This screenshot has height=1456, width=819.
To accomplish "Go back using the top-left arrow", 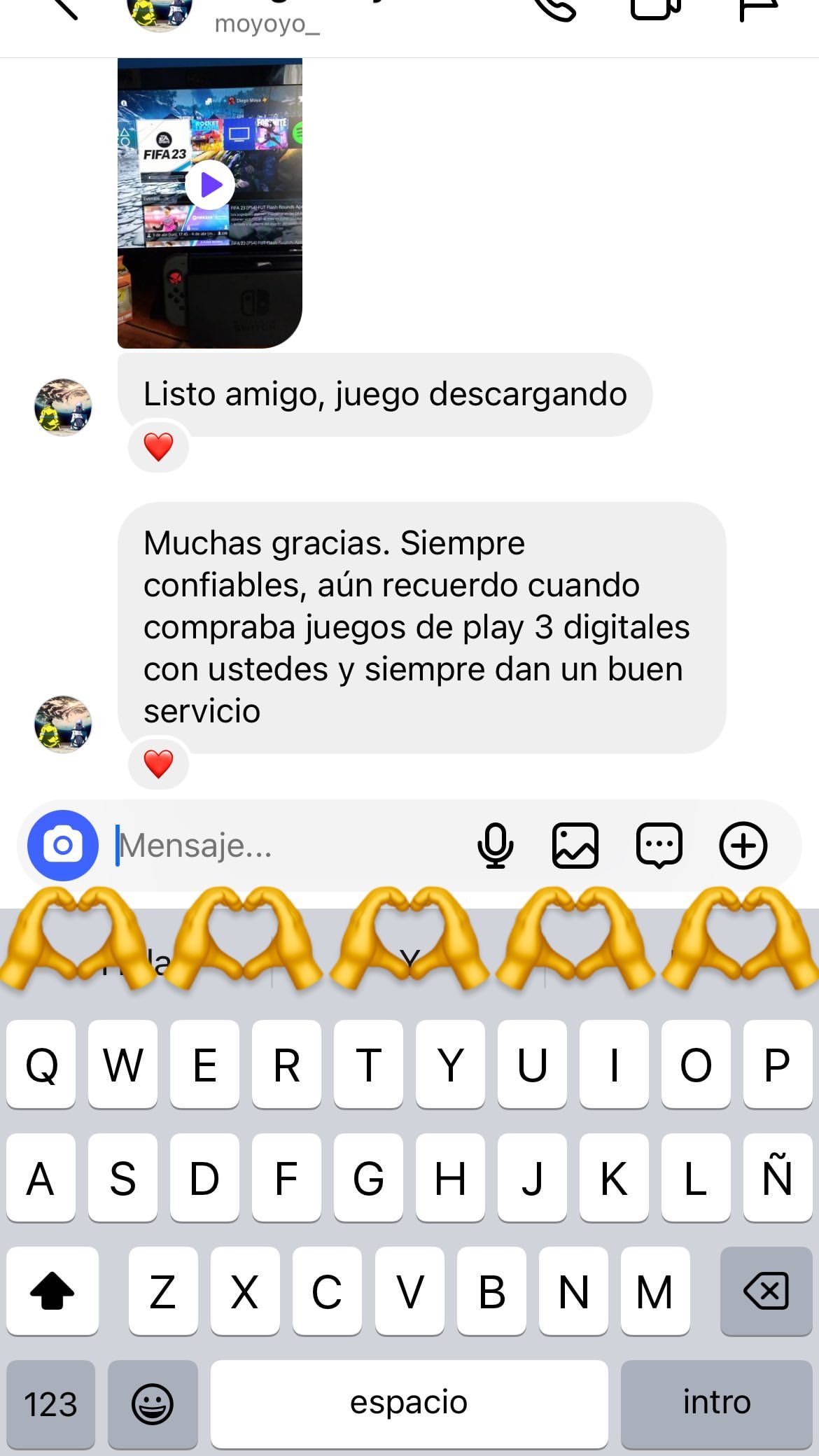I will coord(63,7).
